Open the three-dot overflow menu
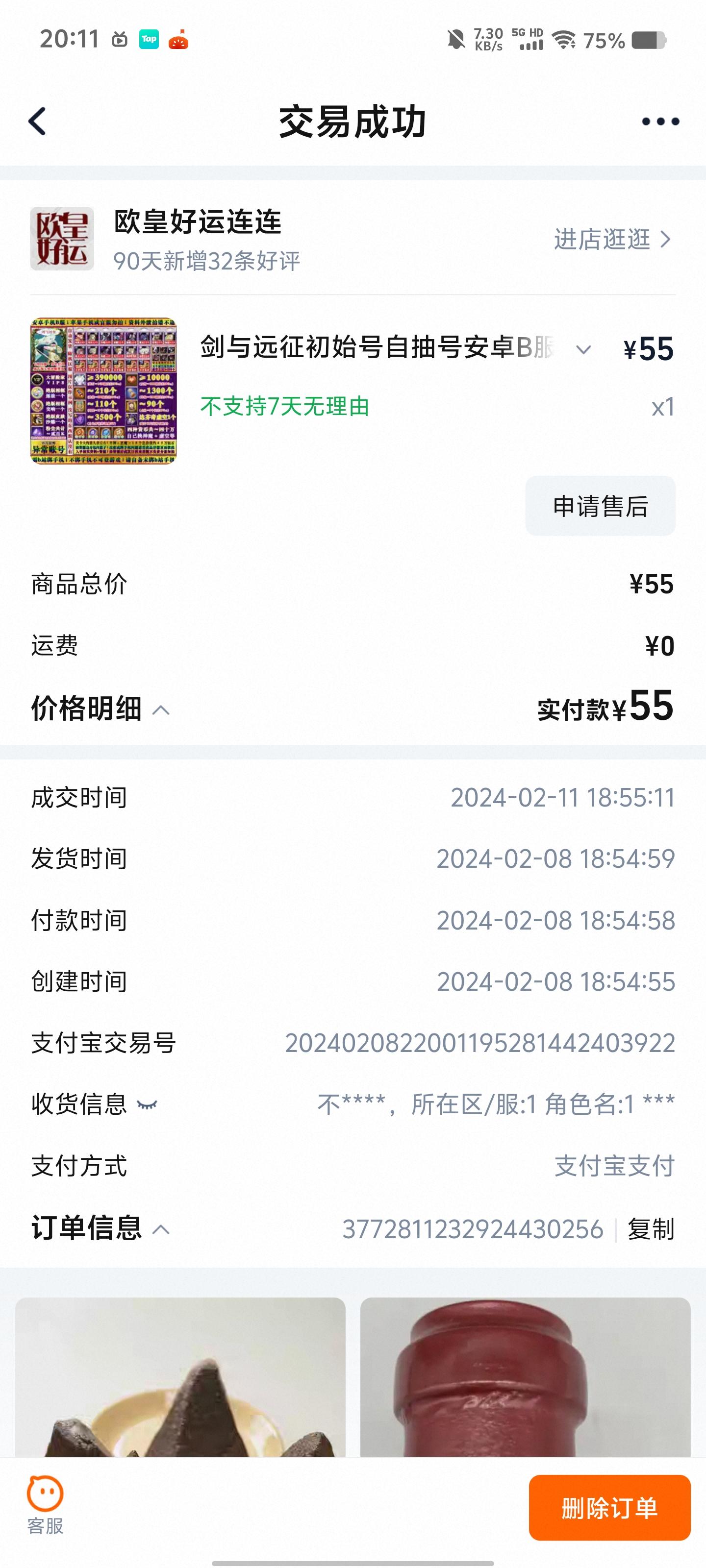 coord(660,122)
